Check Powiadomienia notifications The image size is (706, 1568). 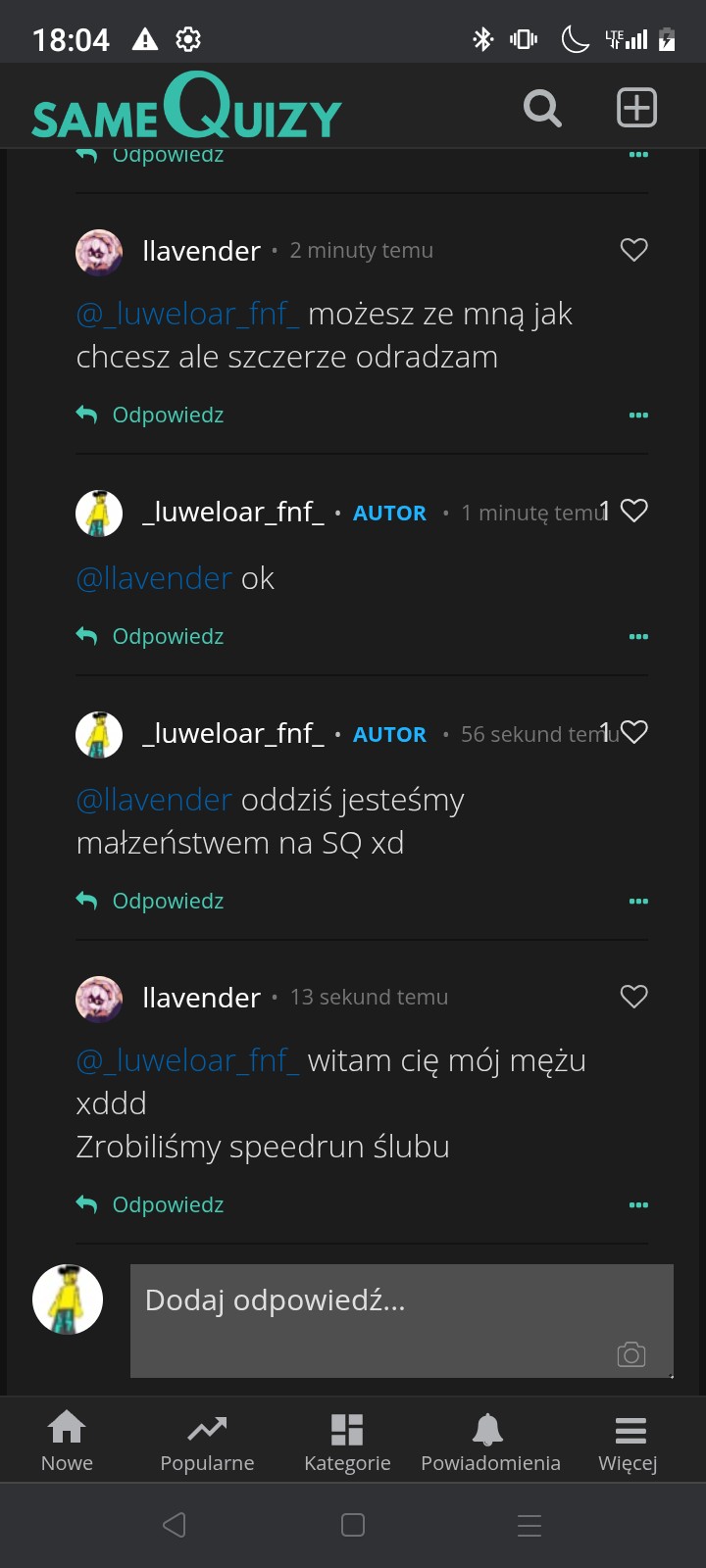[490, 1442]
